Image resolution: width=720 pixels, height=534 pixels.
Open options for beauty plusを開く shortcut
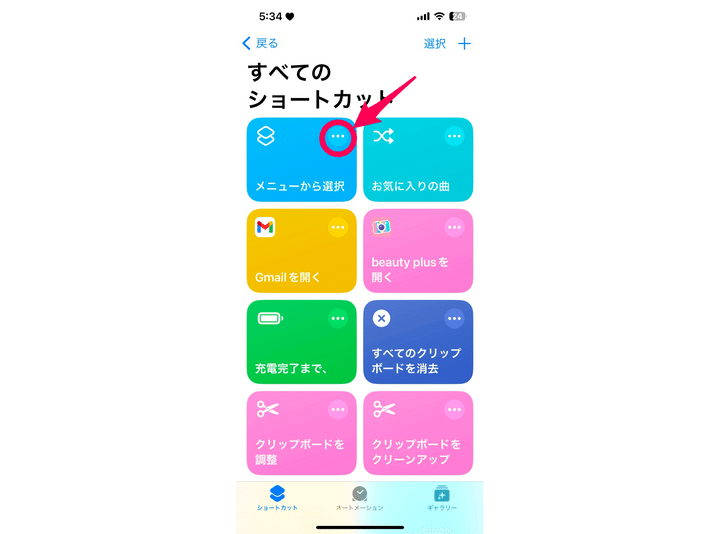tap(454, 228)
